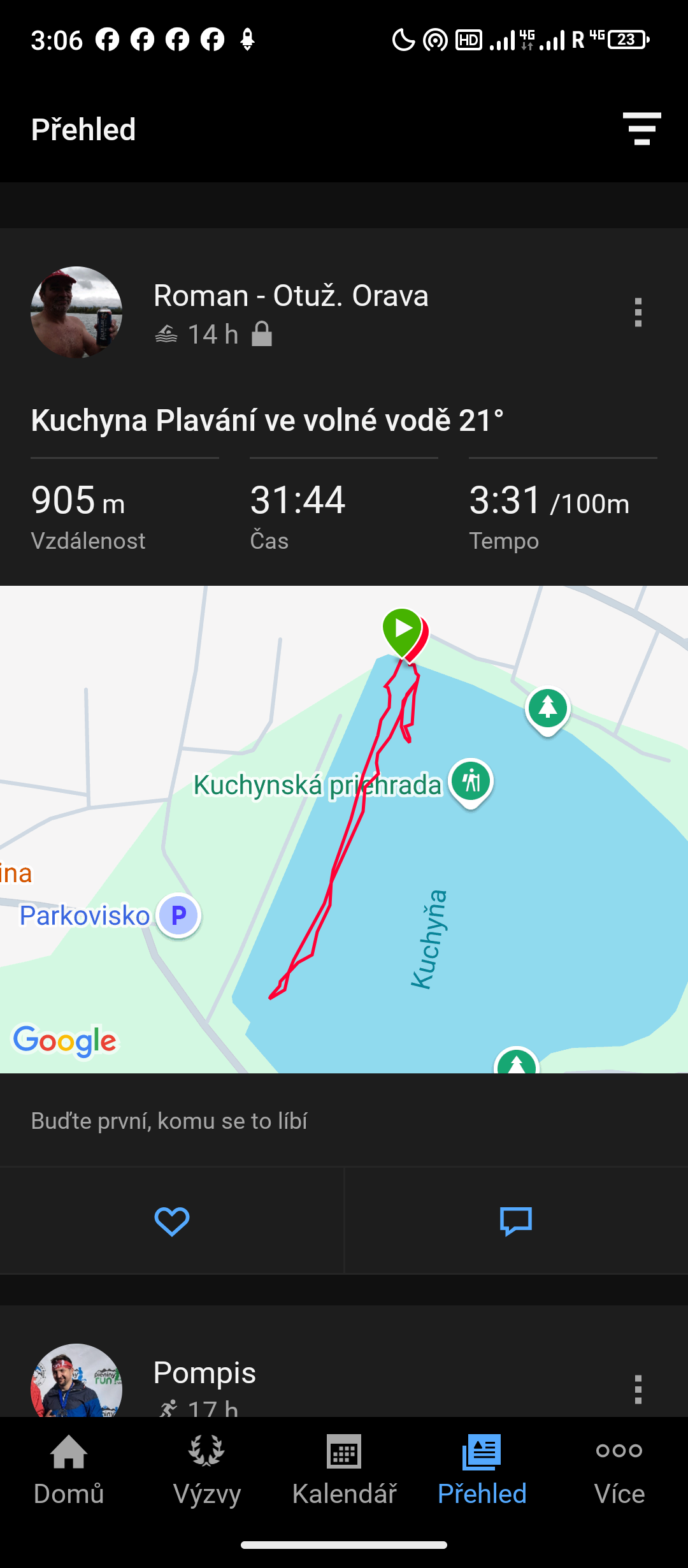Open the swim route map

pyautogui.click(x=344, y=829)
